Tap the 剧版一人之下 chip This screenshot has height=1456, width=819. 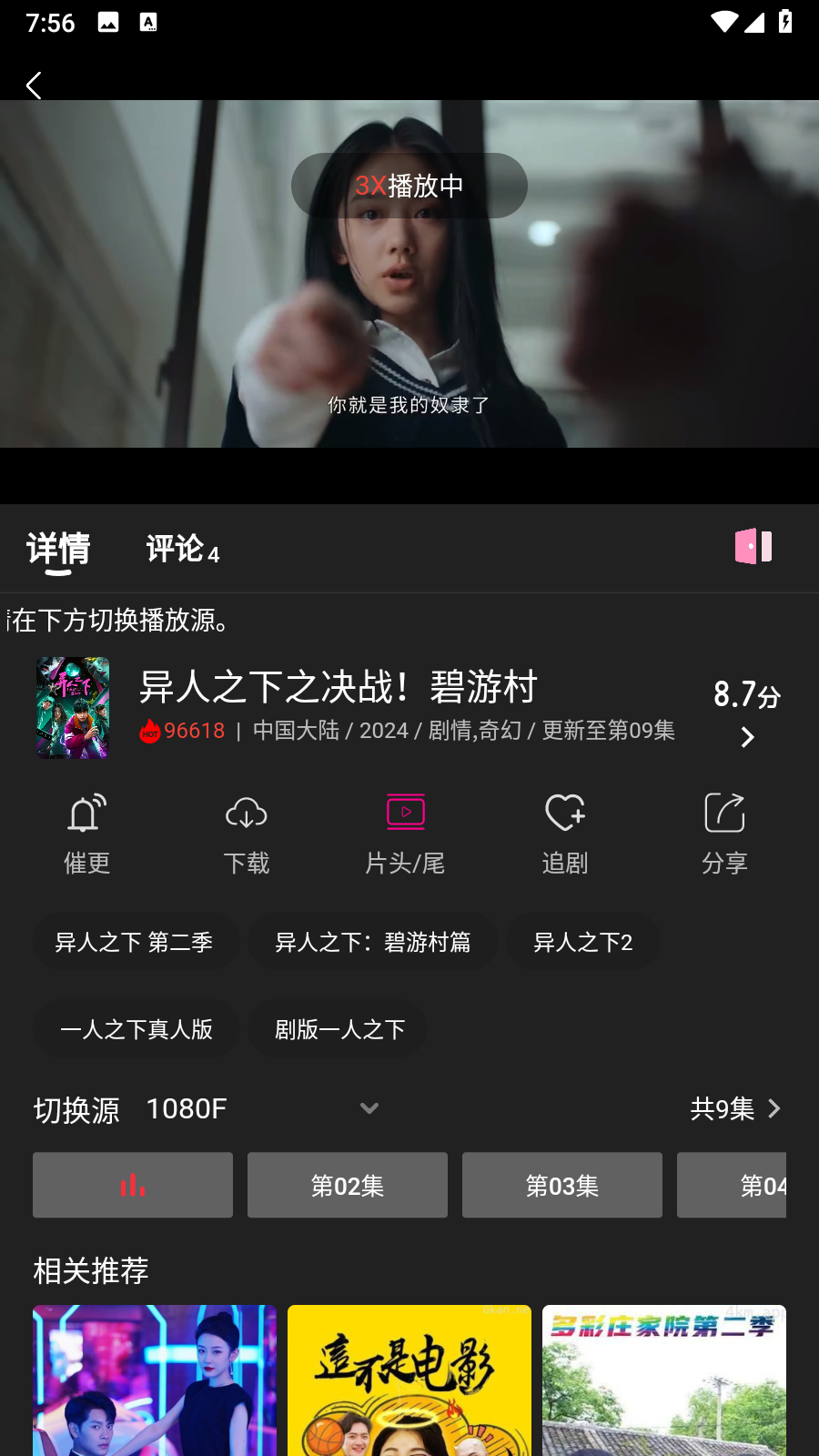[x=339, y=1029]
